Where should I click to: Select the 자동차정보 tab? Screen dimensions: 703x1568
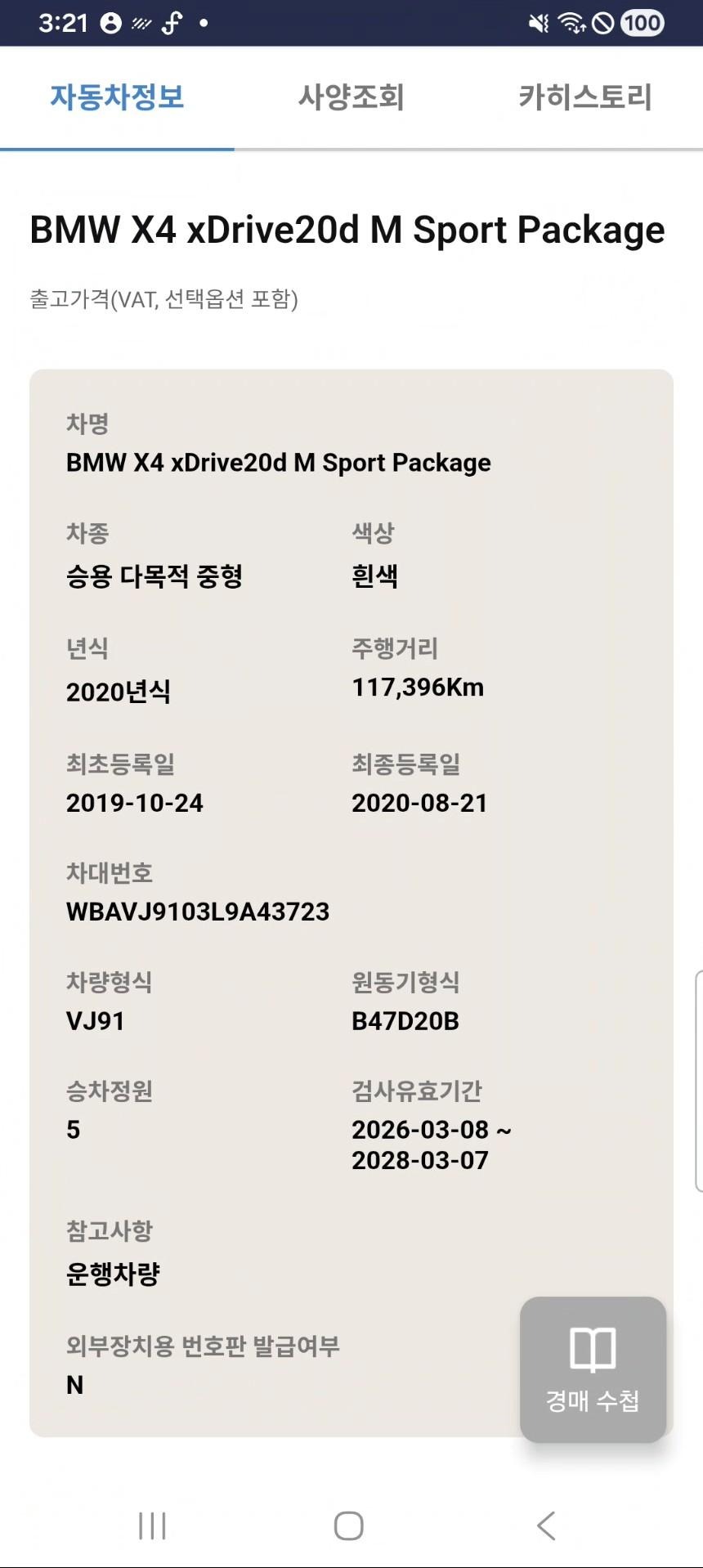click(117, 97)
